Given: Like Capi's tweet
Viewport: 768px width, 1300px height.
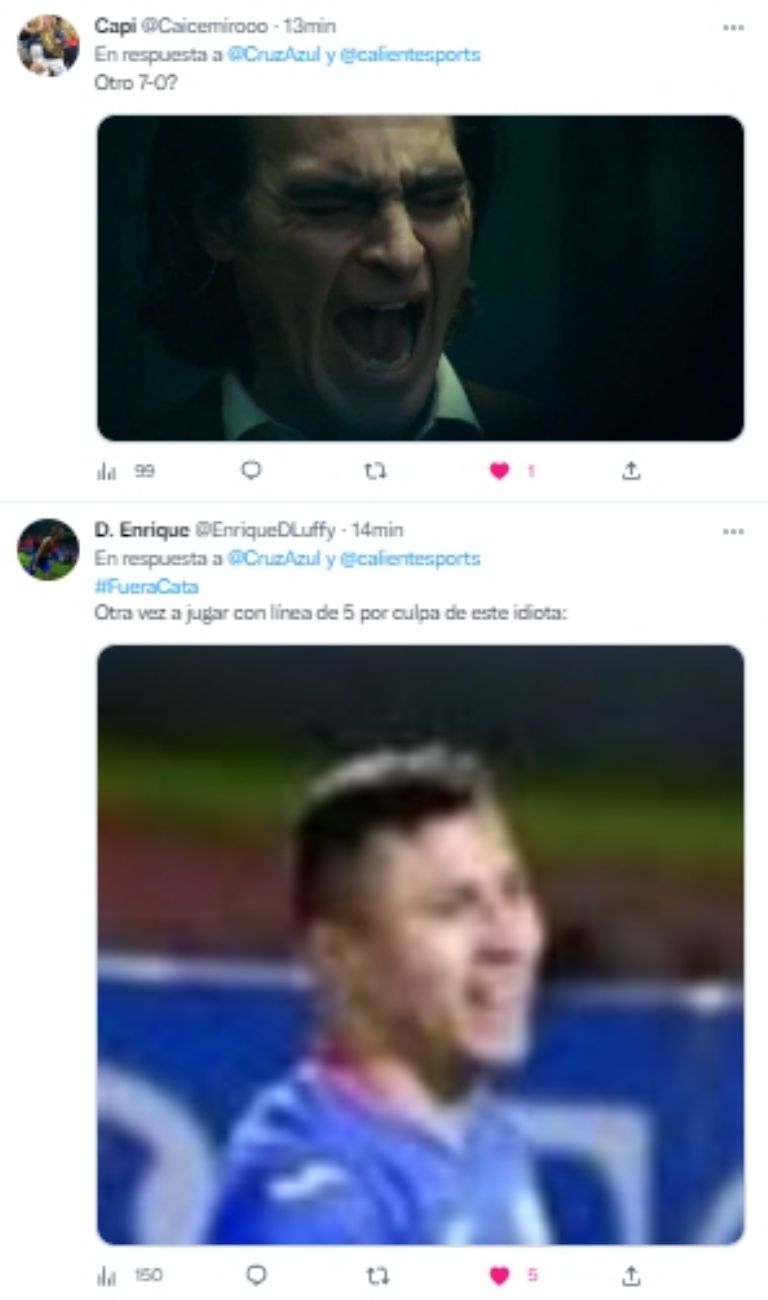Looking at the screenshot, I should 500,471.
